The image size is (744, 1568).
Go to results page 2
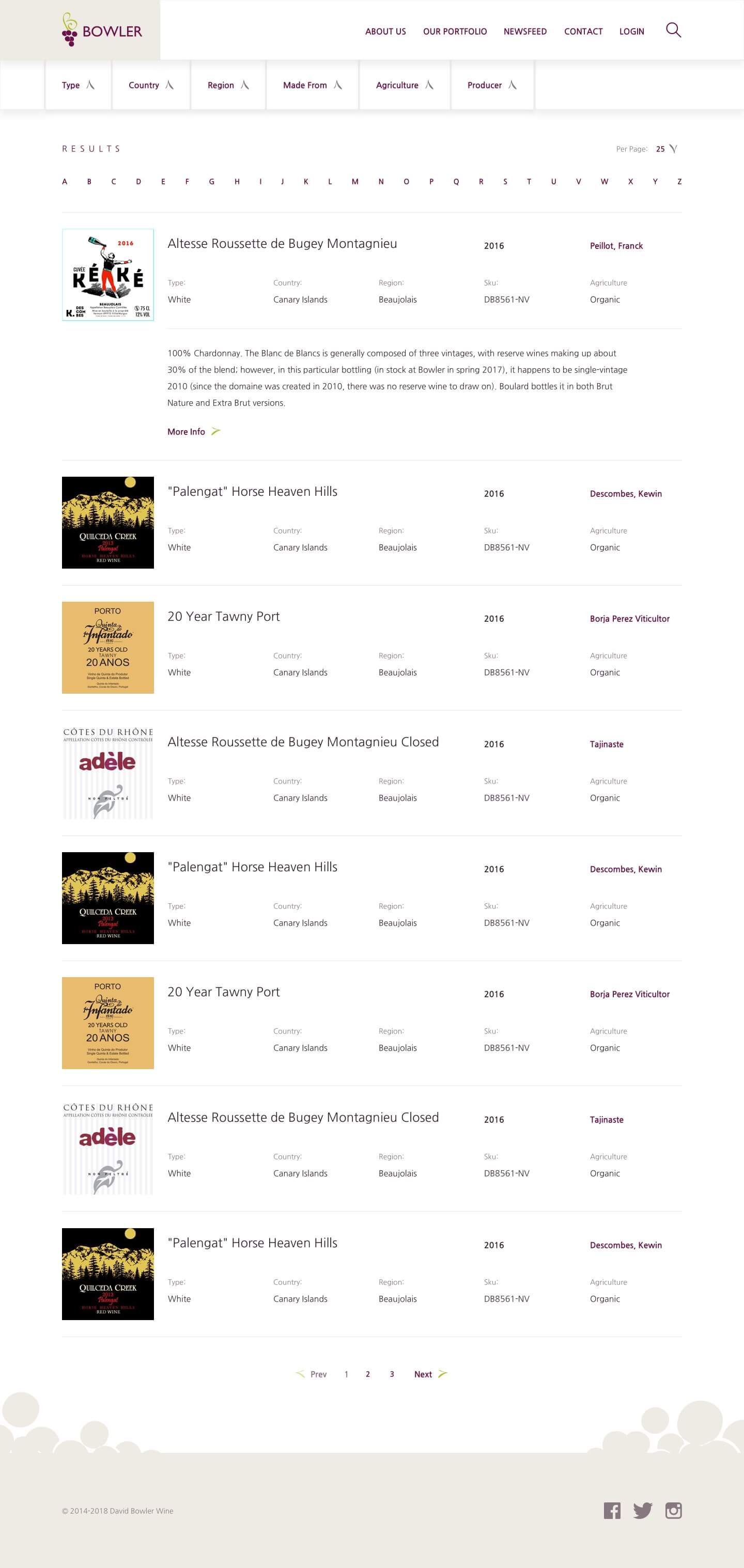pos(368,1374)
